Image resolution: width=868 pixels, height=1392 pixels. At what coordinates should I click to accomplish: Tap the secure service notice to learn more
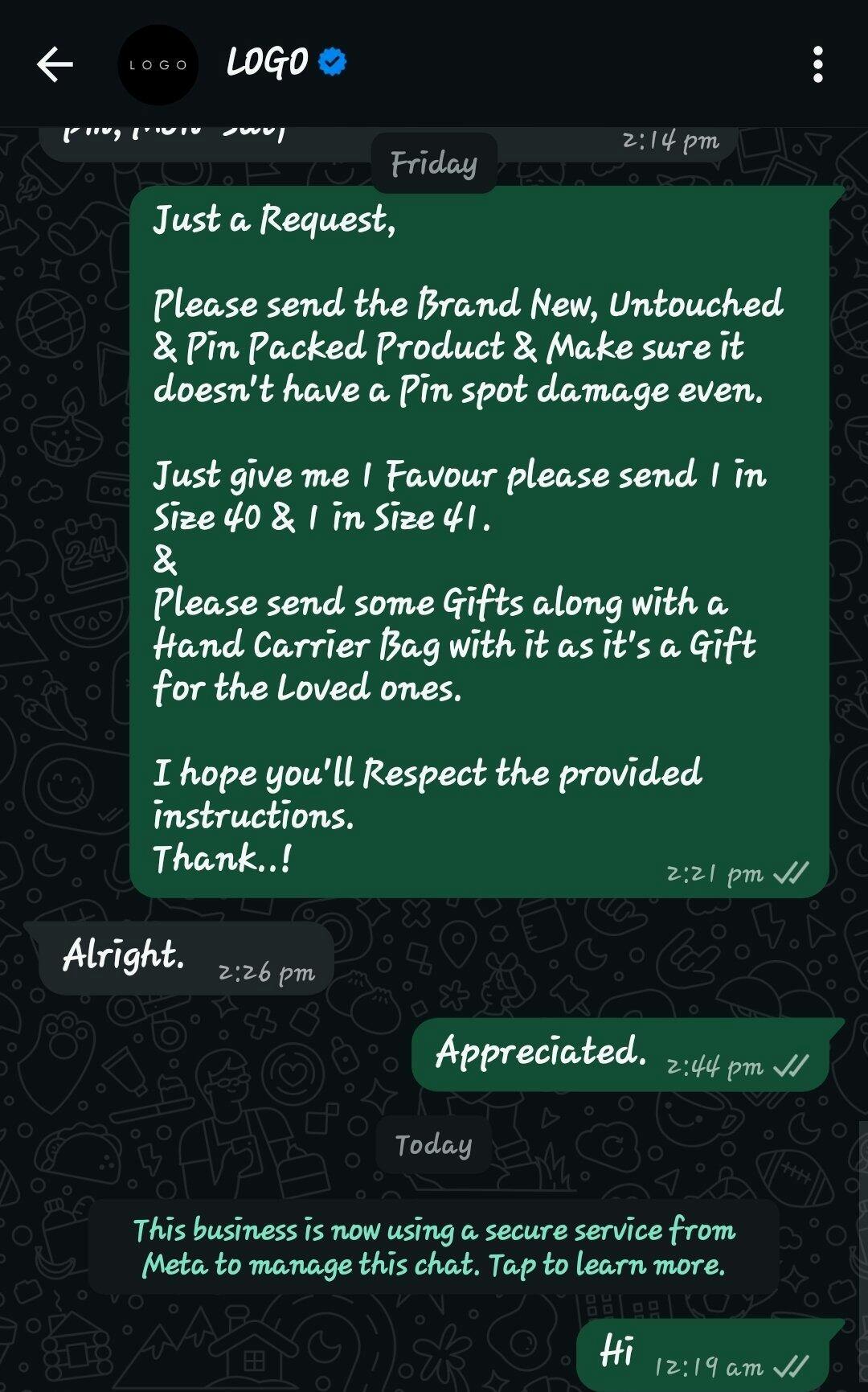434,1247
